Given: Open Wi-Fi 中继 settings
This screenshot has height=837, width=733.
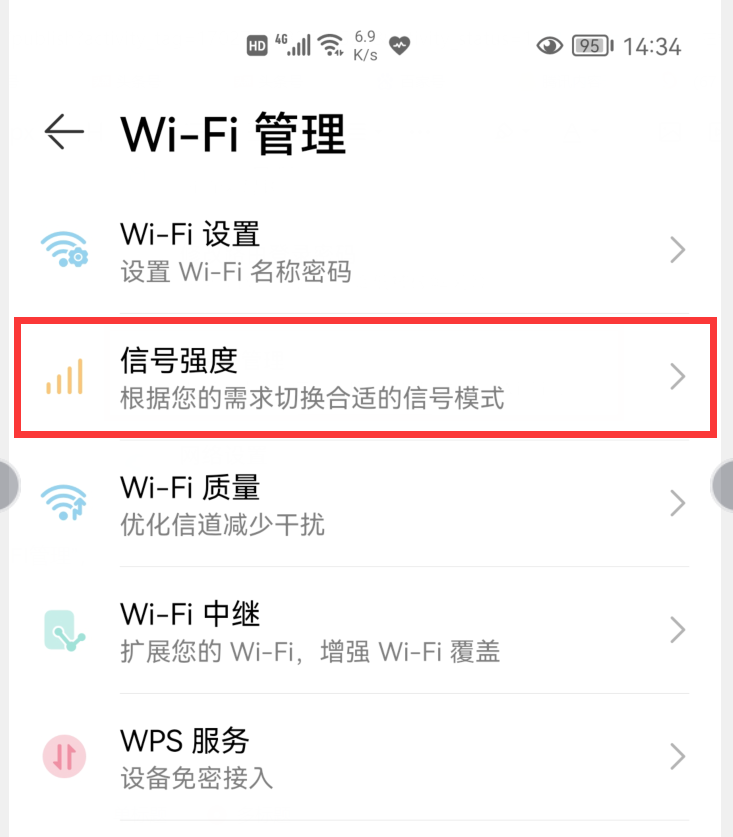Looking at the screenshot, I should point(366,630).
